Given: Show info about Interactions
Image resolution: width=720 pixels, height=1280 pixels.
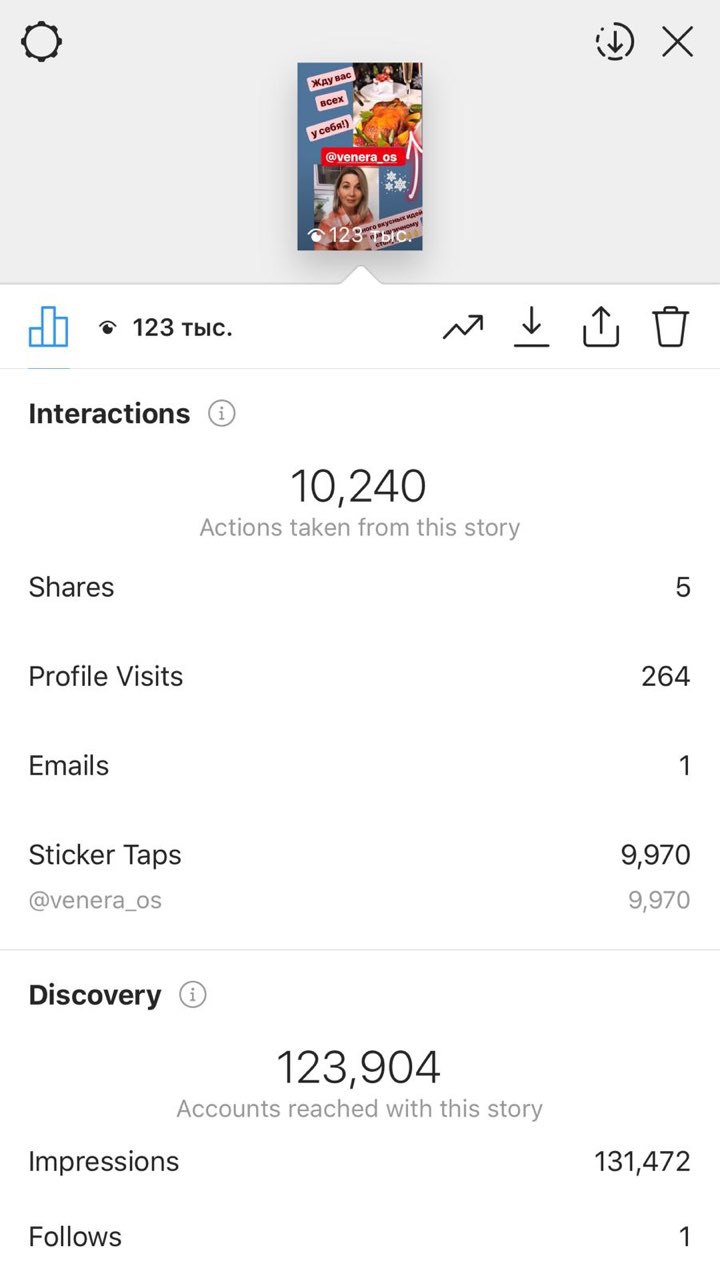Looking at the screenshot, I should click(222, 414).
